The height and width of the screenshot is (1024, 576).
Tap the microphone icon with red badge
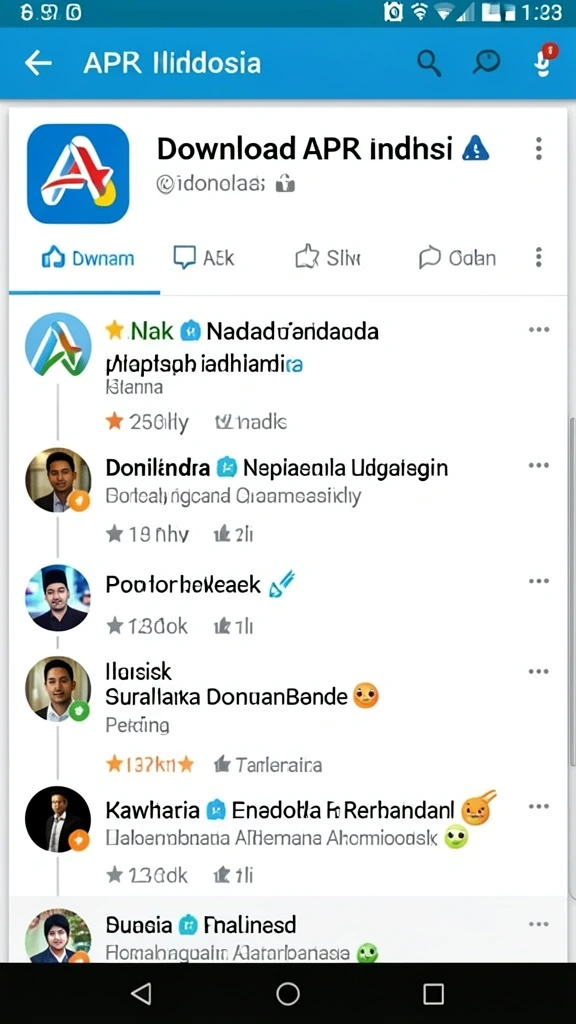pyautogui.click(x=543, y=60)
